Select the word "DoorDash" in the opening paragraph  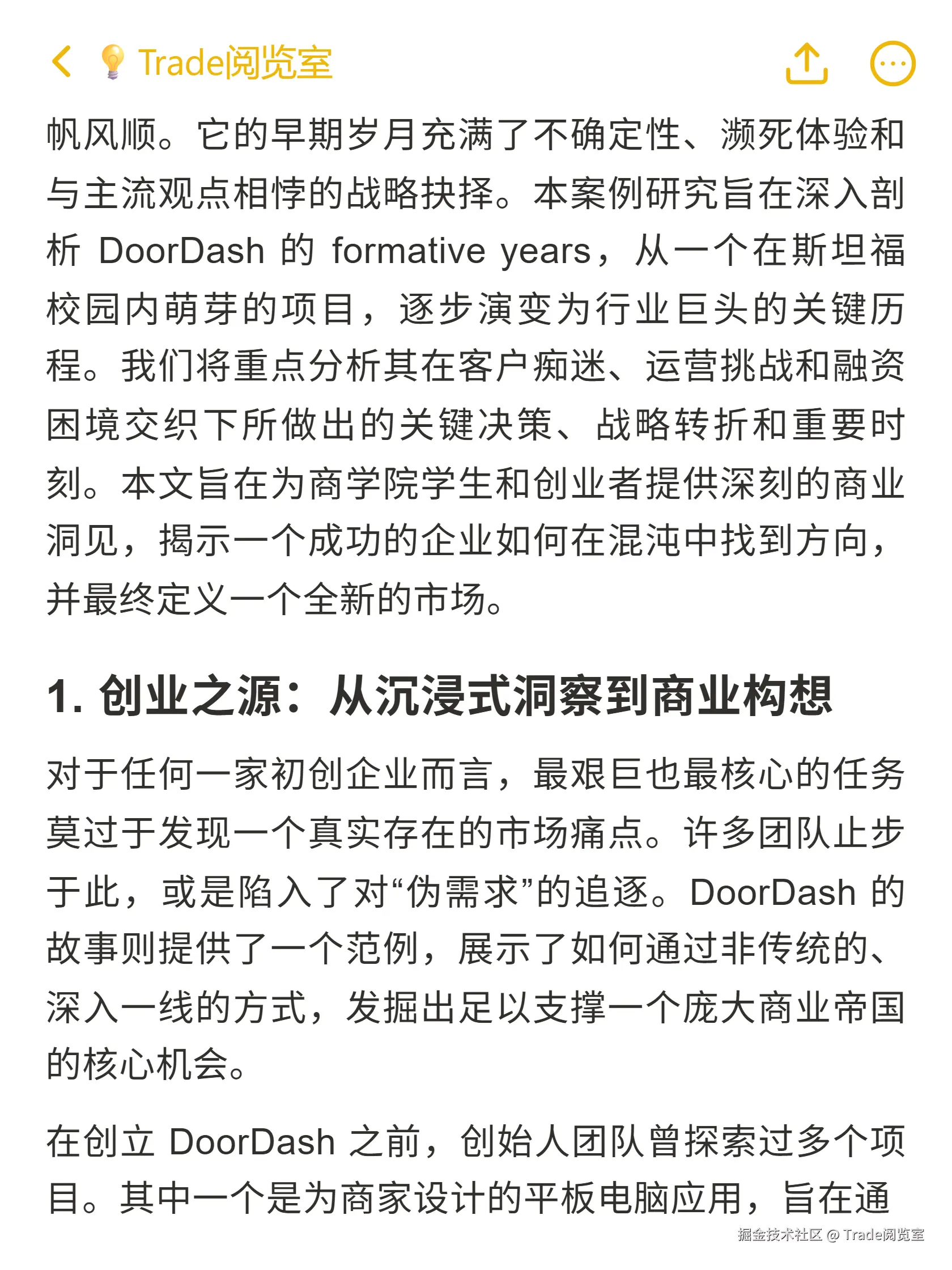tap(181, 250)
